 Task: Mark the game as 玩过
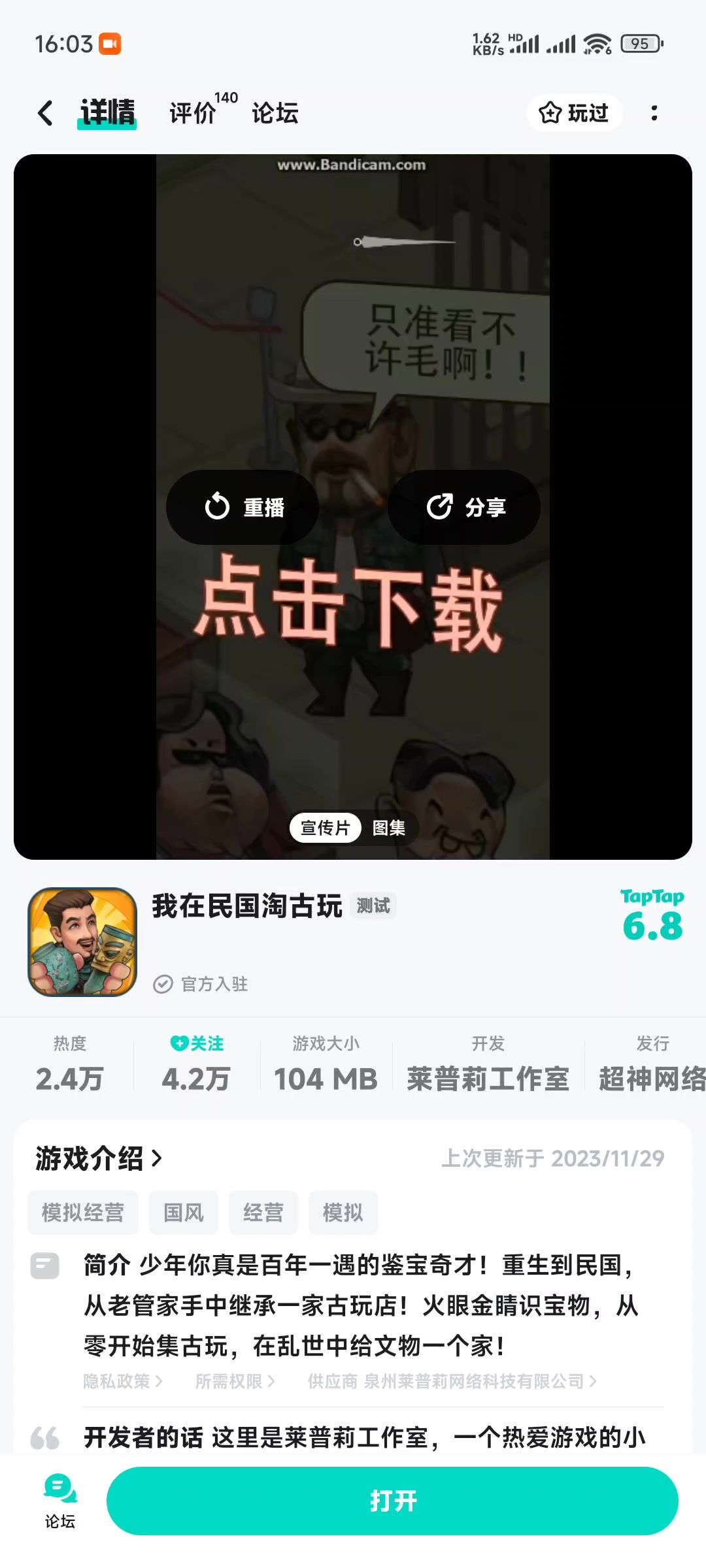pos(574,113)
